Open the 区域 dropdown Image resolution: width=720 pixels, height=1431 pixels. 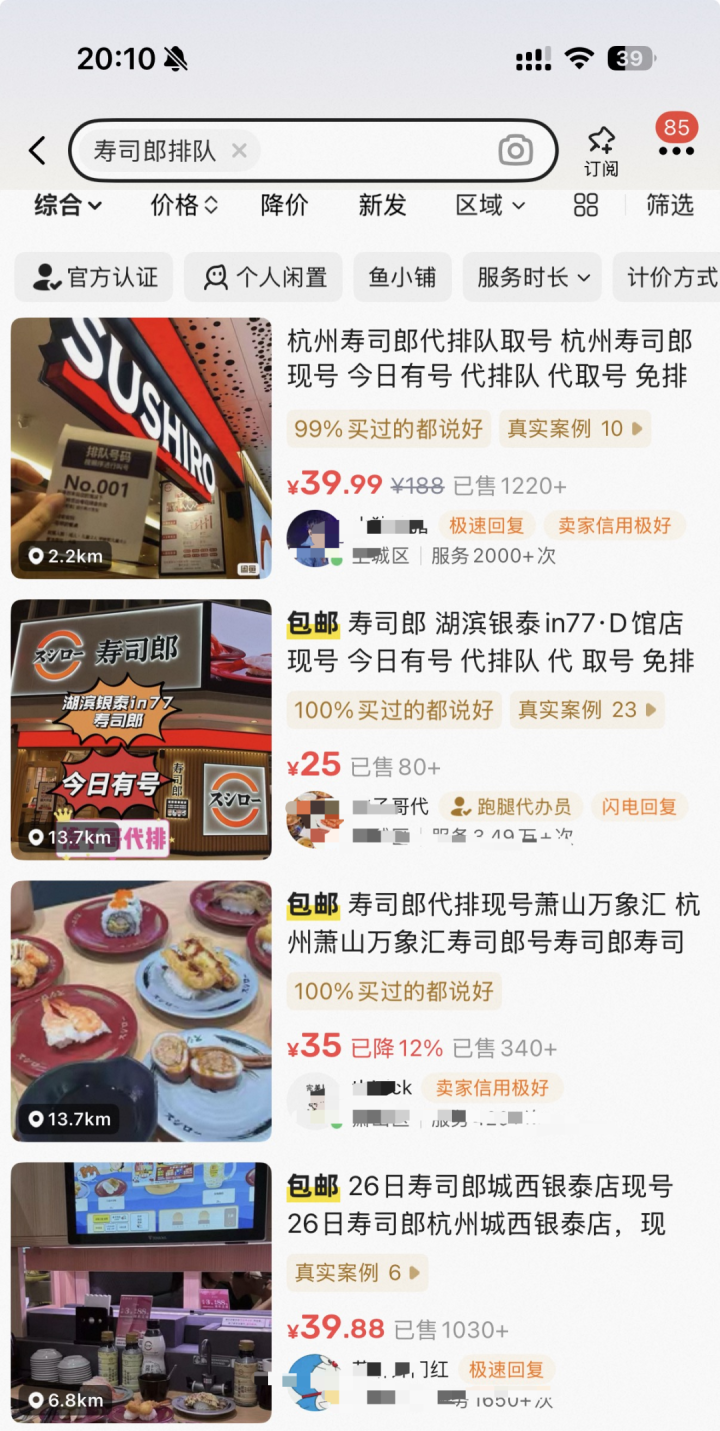click(x=490, y=205)
